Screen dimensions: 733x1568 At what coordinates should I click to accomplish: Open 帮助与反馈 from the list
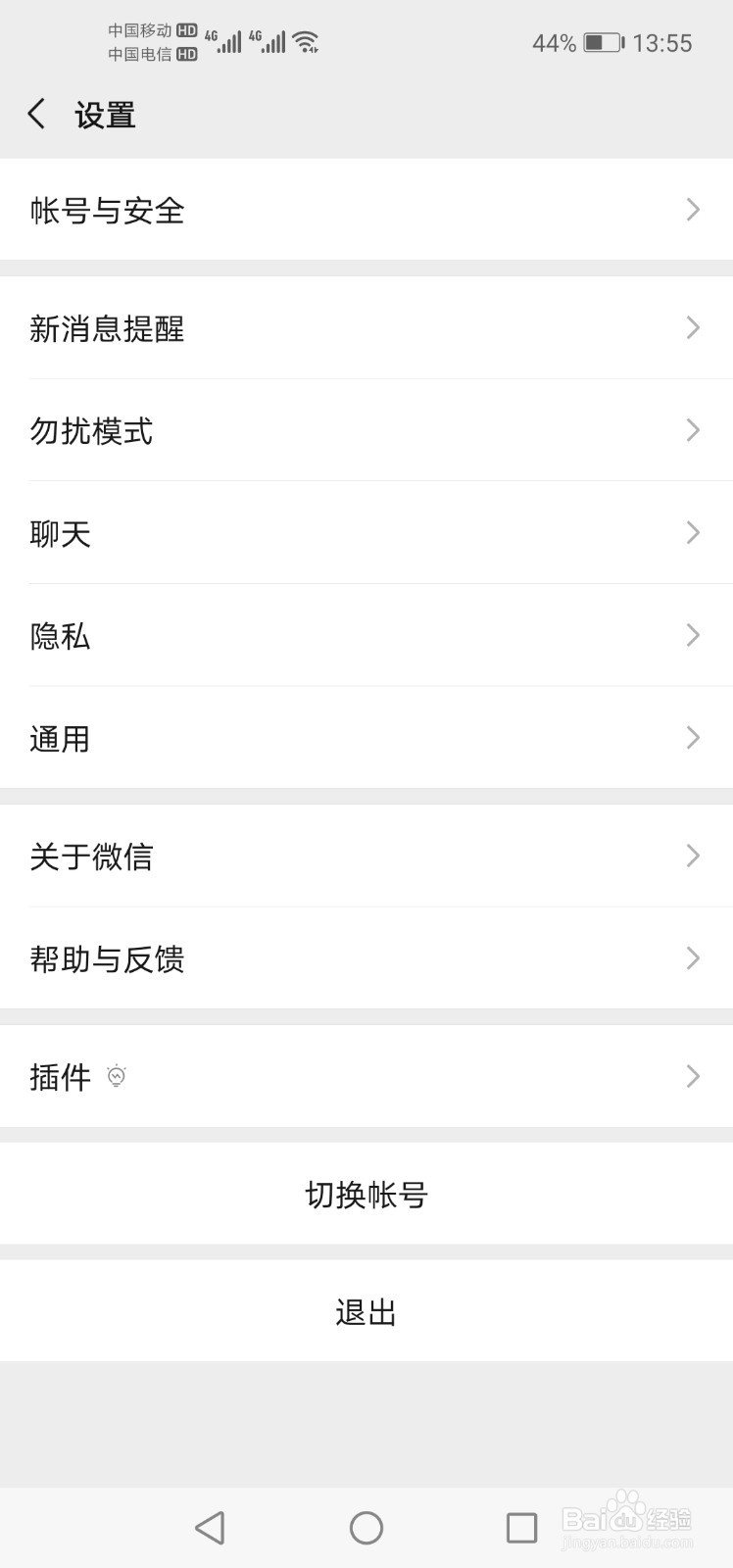click(366, 958)
